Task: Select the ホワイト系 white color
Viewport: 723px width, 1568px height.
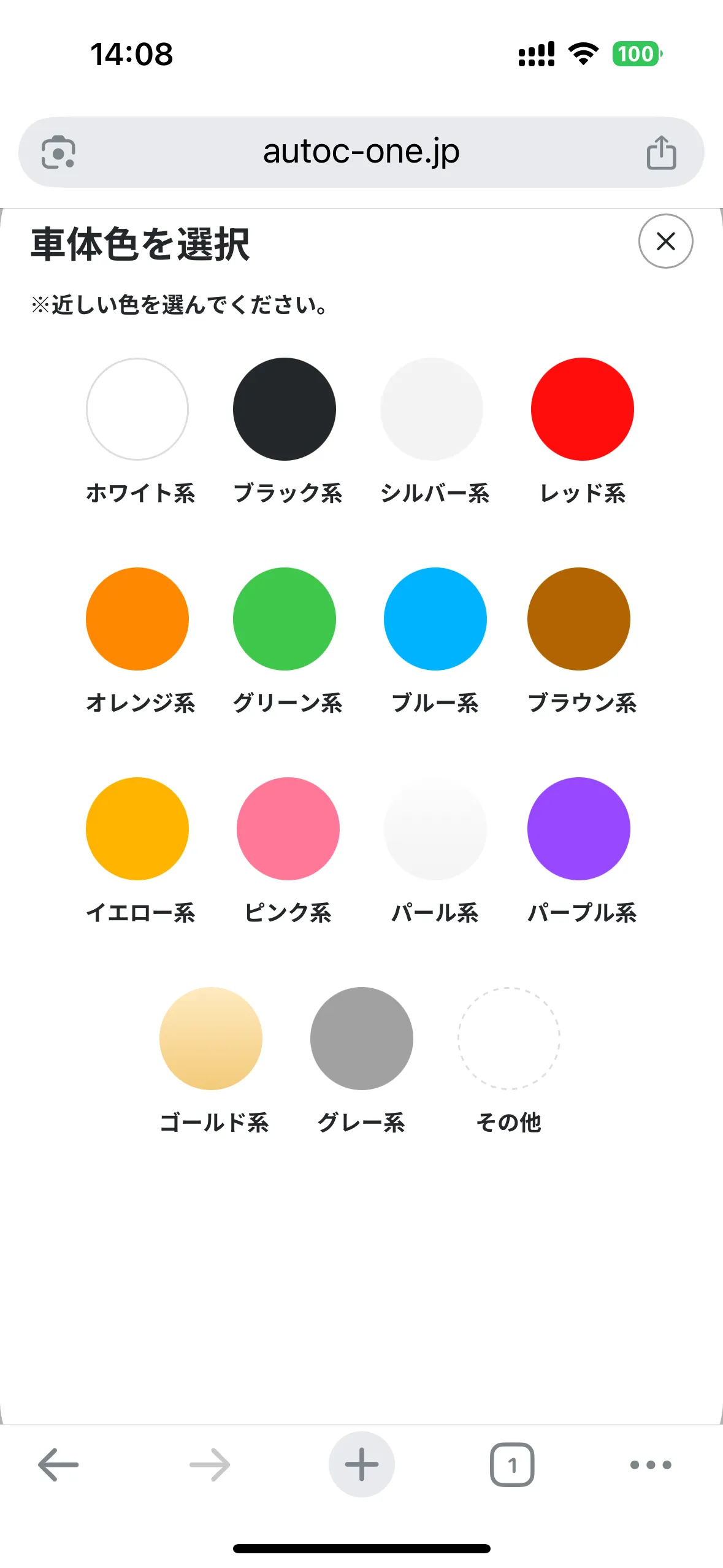Action: [137, 409]
